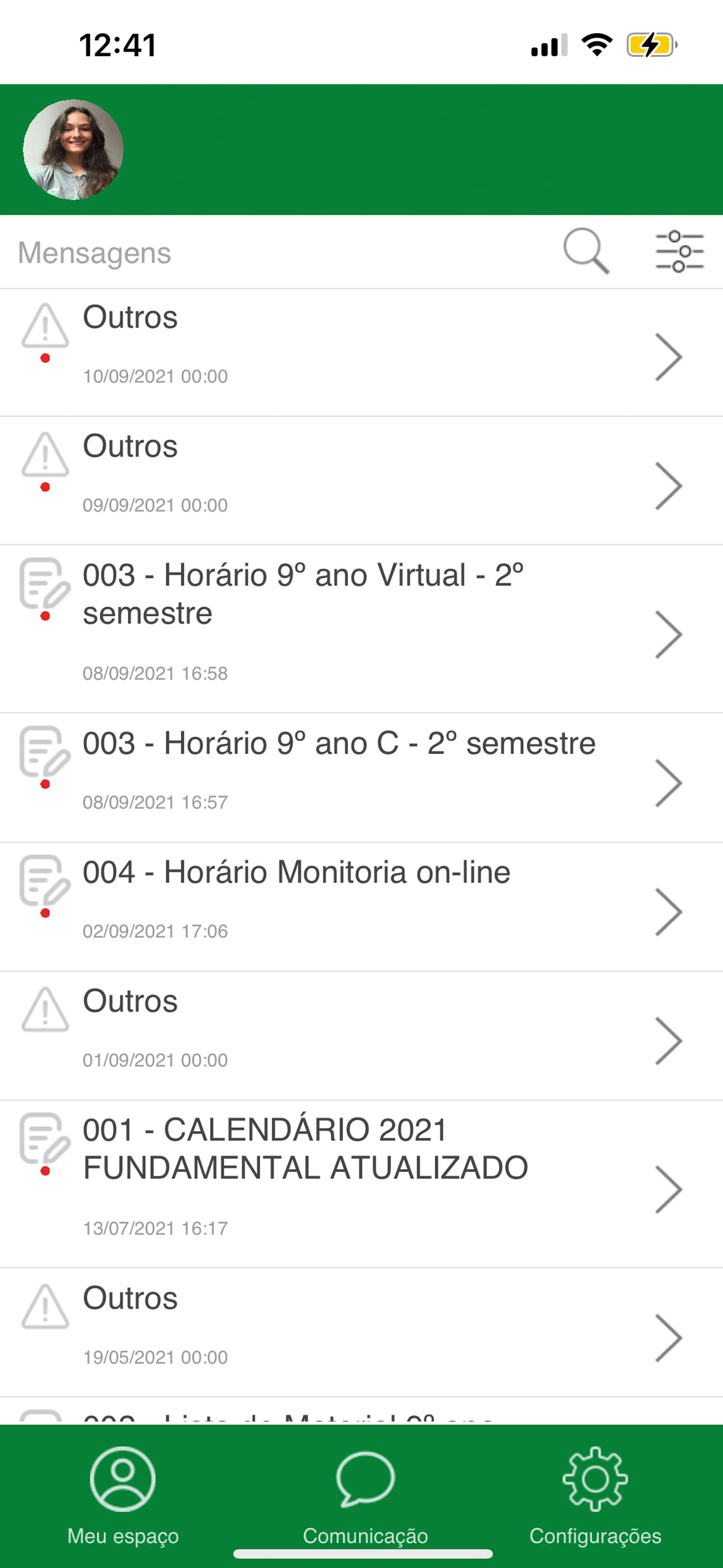This screenshot has width=723, height=1568.
Task: Open Horário Monitoria on-line message
Action: [361, 907]
